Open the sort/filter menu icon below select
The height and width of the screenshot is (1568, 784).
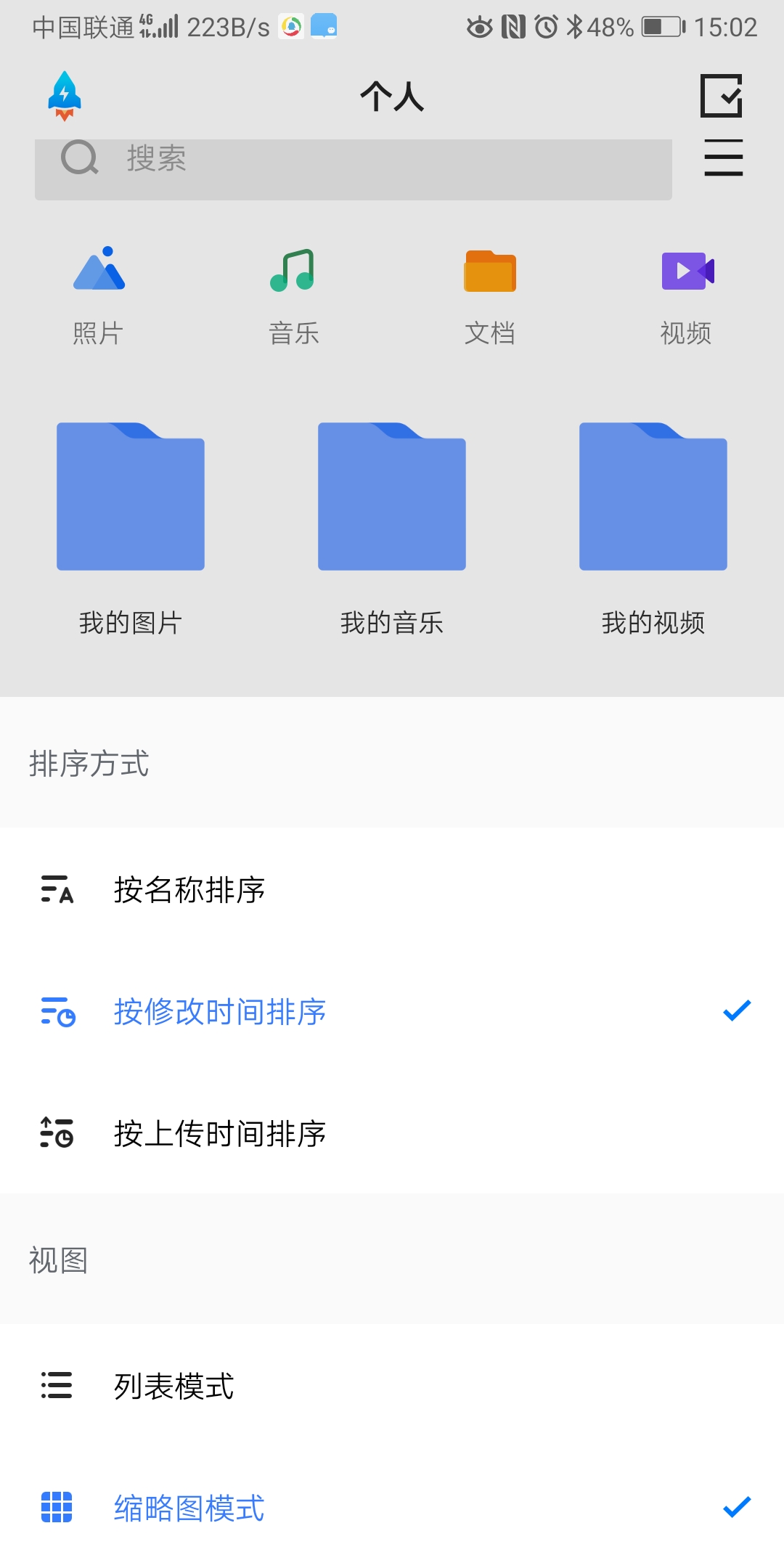pyautogui.click(x=723, y=158)
